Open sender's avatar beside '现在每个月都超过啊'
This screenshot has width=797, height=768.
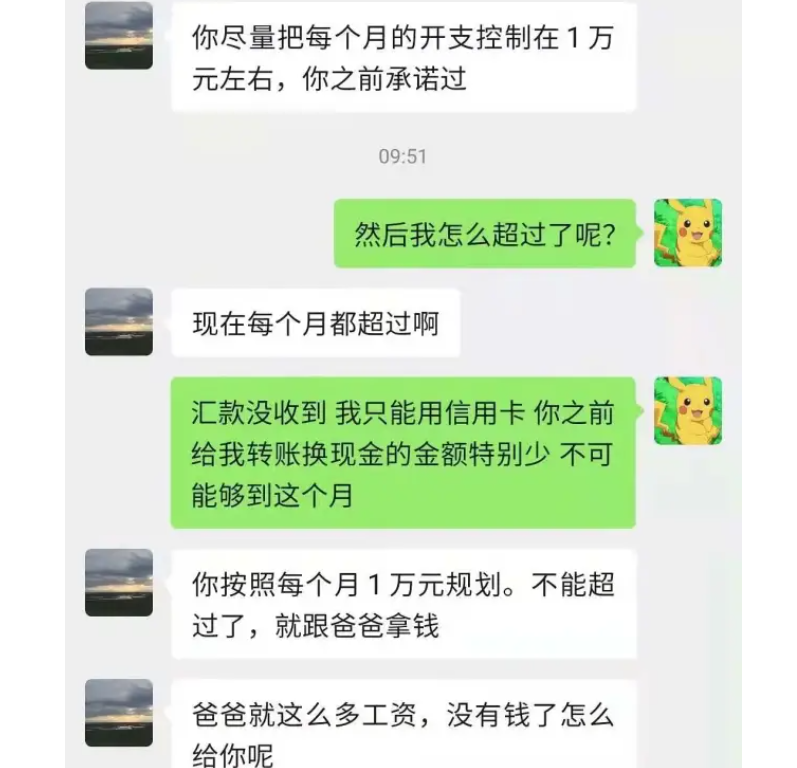click(x=119, y=322)
